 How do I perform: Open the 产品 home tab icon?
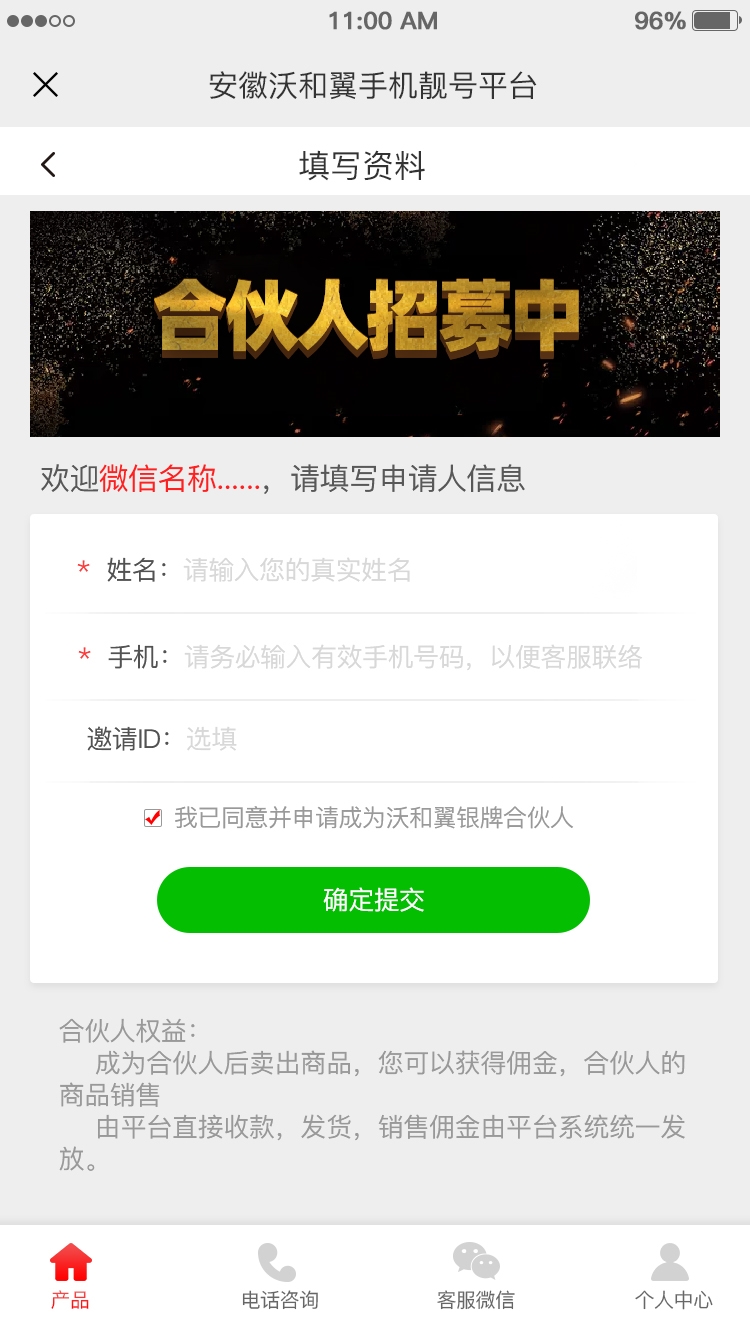click(x=70, y=1264)
